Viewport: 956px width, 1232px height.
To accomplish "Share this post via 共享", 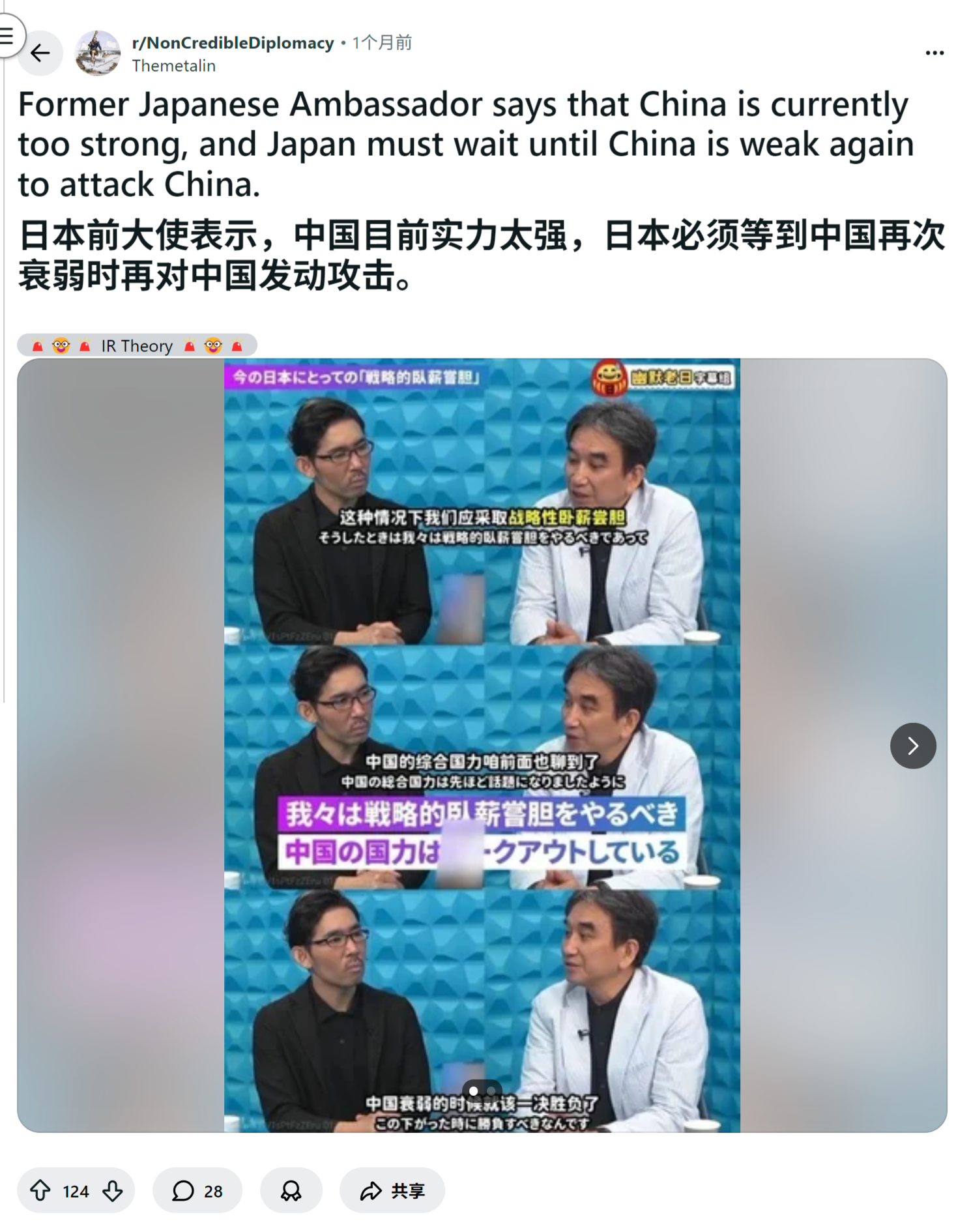I will 392,1191.
